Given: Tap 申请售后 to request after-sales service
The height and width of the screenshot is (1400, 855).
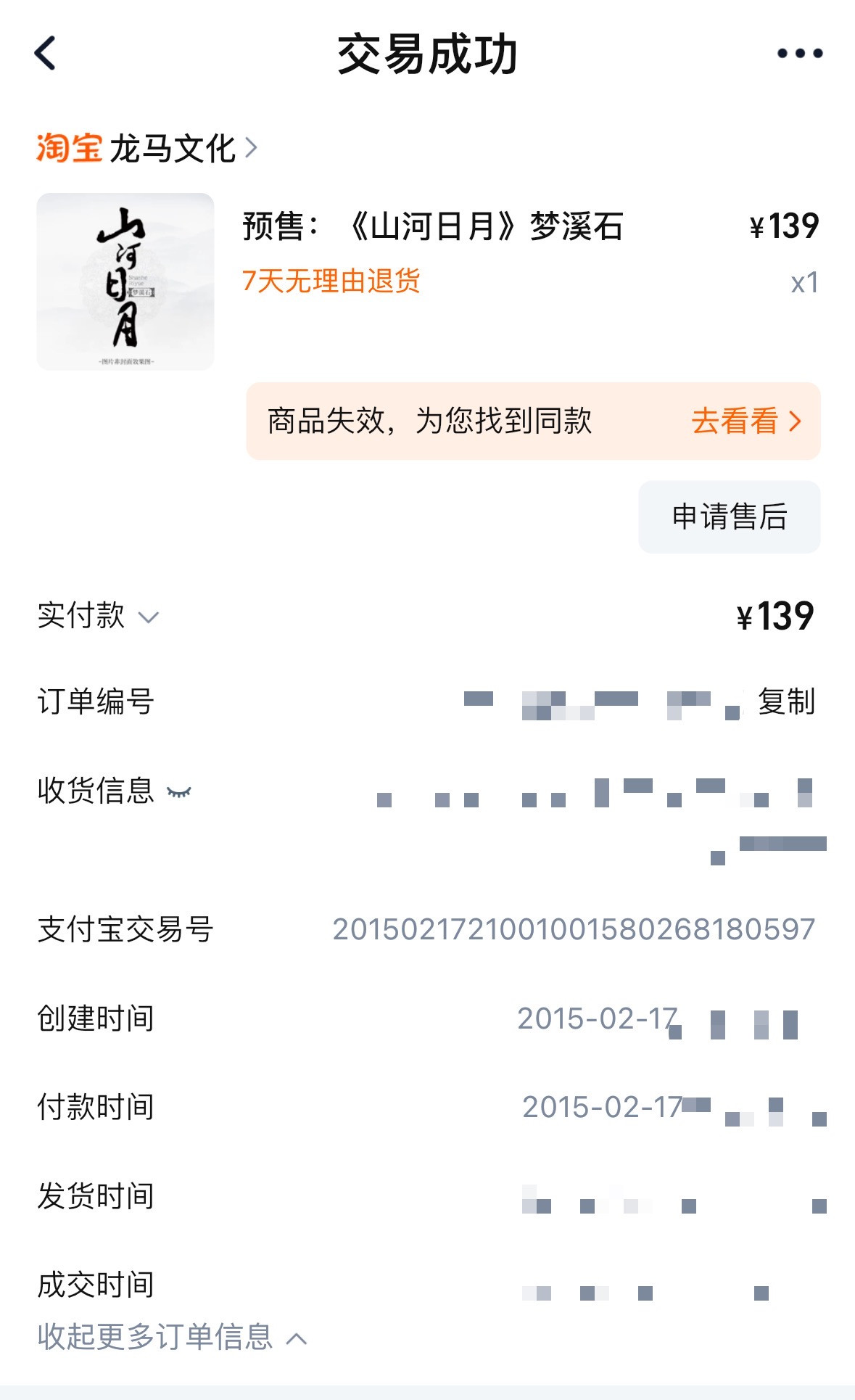Looking at the screenshot, I should coord(729,517).
